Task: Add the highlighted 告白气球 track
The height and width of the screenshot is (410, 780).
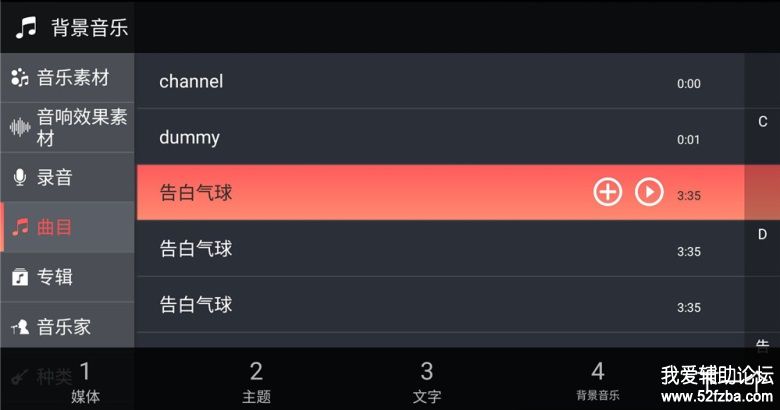Action: point(607,192)
